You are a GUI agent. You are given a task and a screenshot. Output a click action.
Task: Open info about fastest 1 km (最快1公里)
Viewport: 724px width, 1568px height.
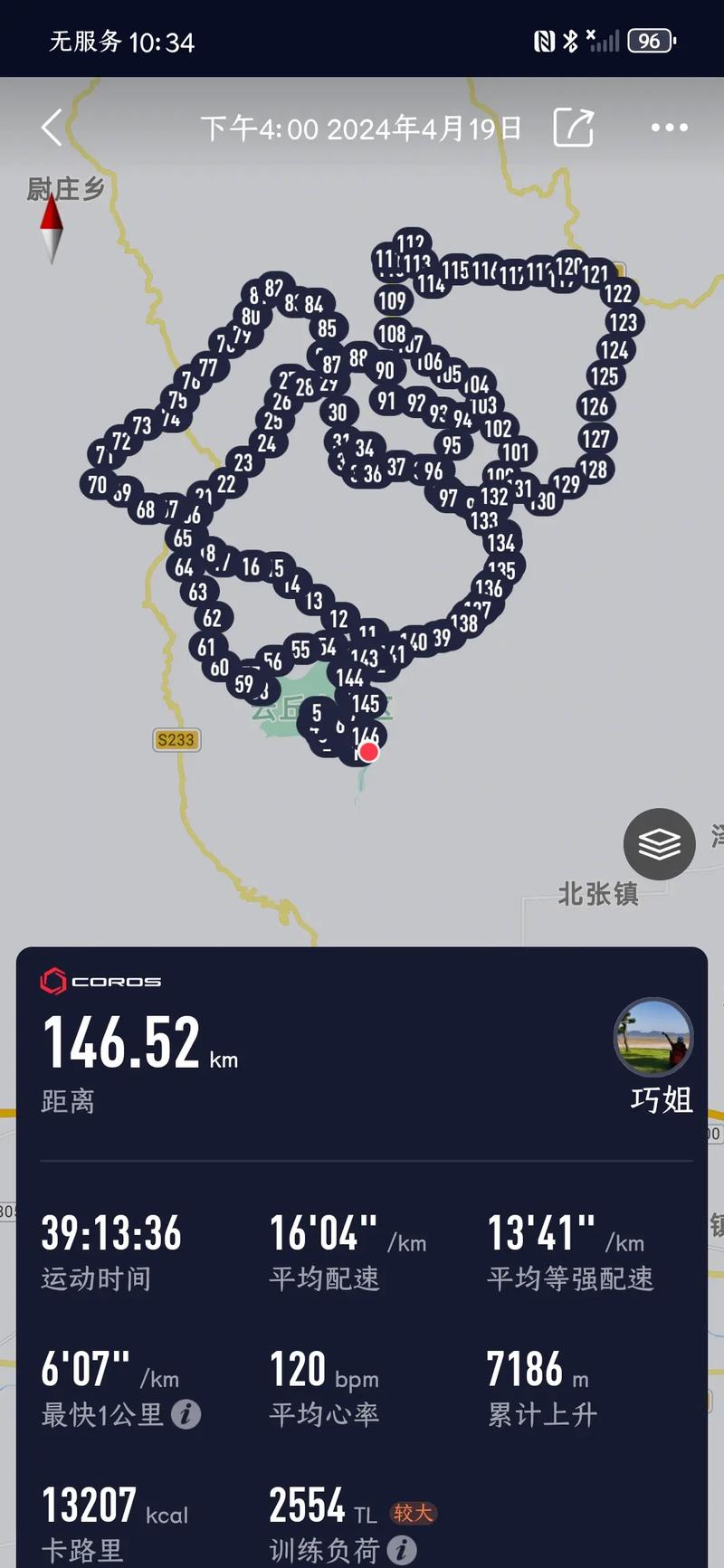(186, 1414)
